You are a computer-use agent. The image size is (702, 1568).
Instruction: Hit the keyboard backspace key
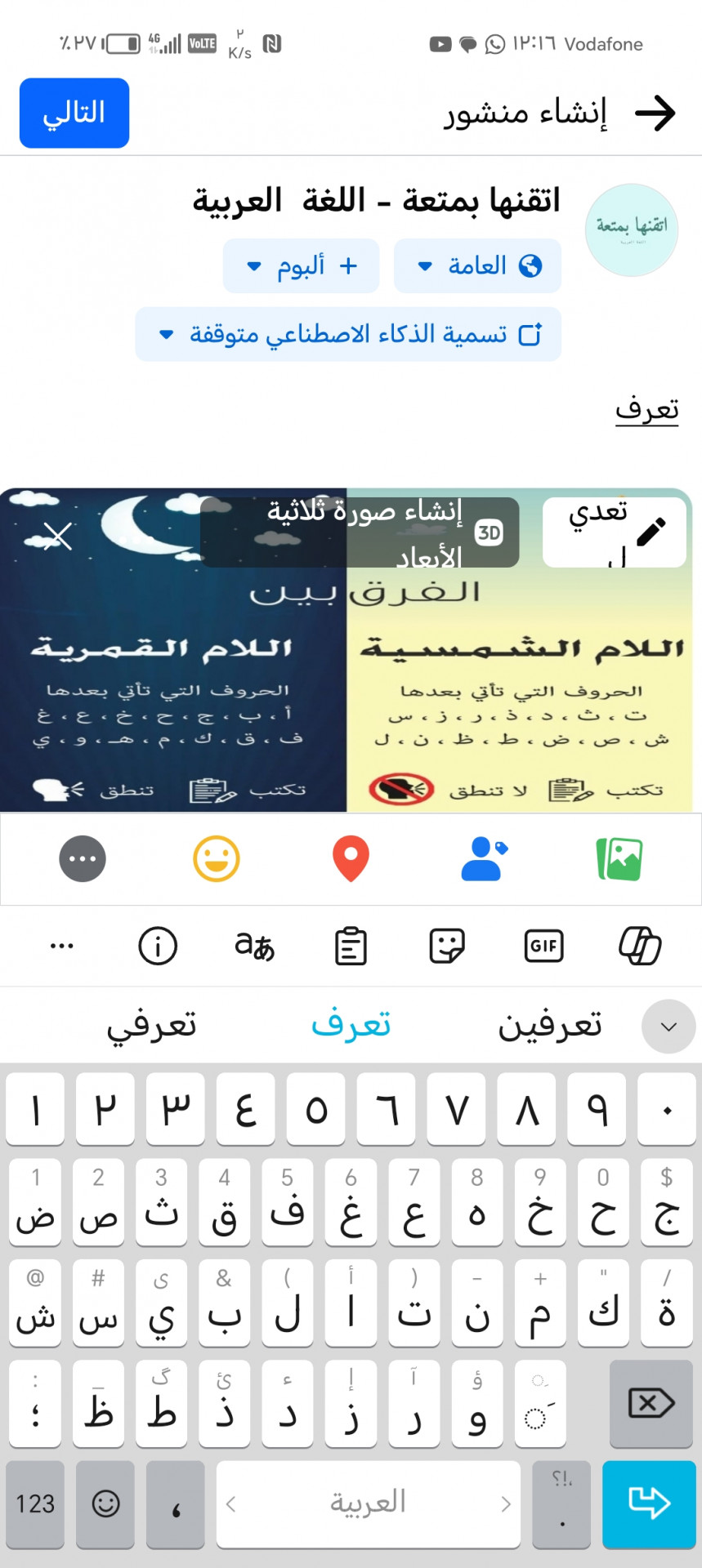pos(651,1403)
